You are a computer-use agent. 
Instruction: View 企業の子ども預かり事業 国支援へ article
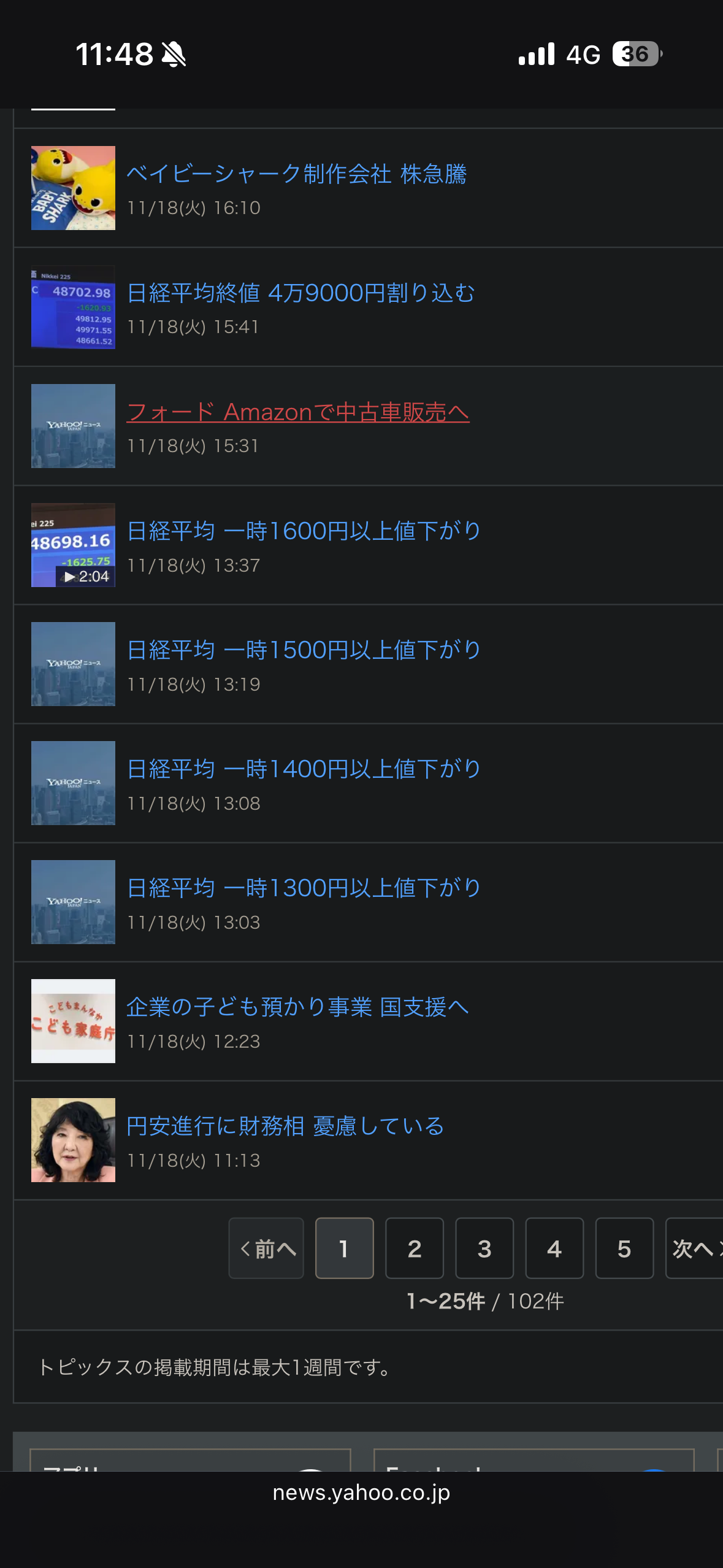click(x=297, y=1007)
